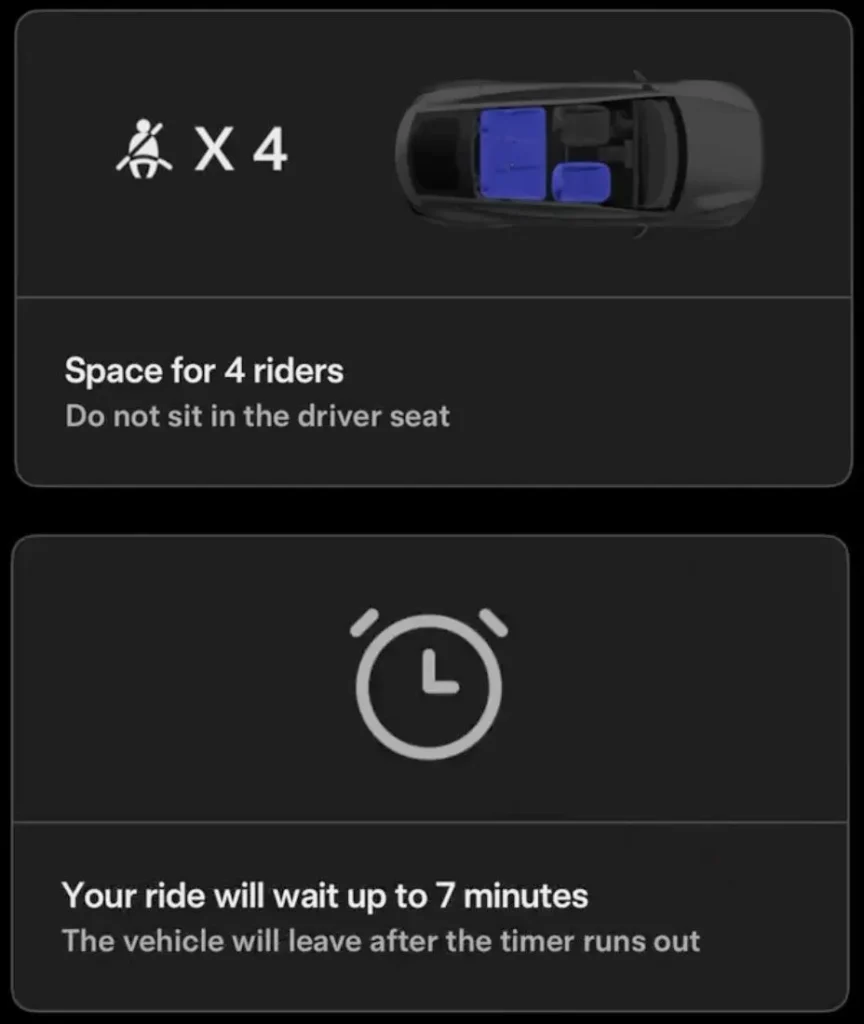864x1024 pixels.
Task: Tap the clock hands inside the timer icon
Action: tap(430, 680)
